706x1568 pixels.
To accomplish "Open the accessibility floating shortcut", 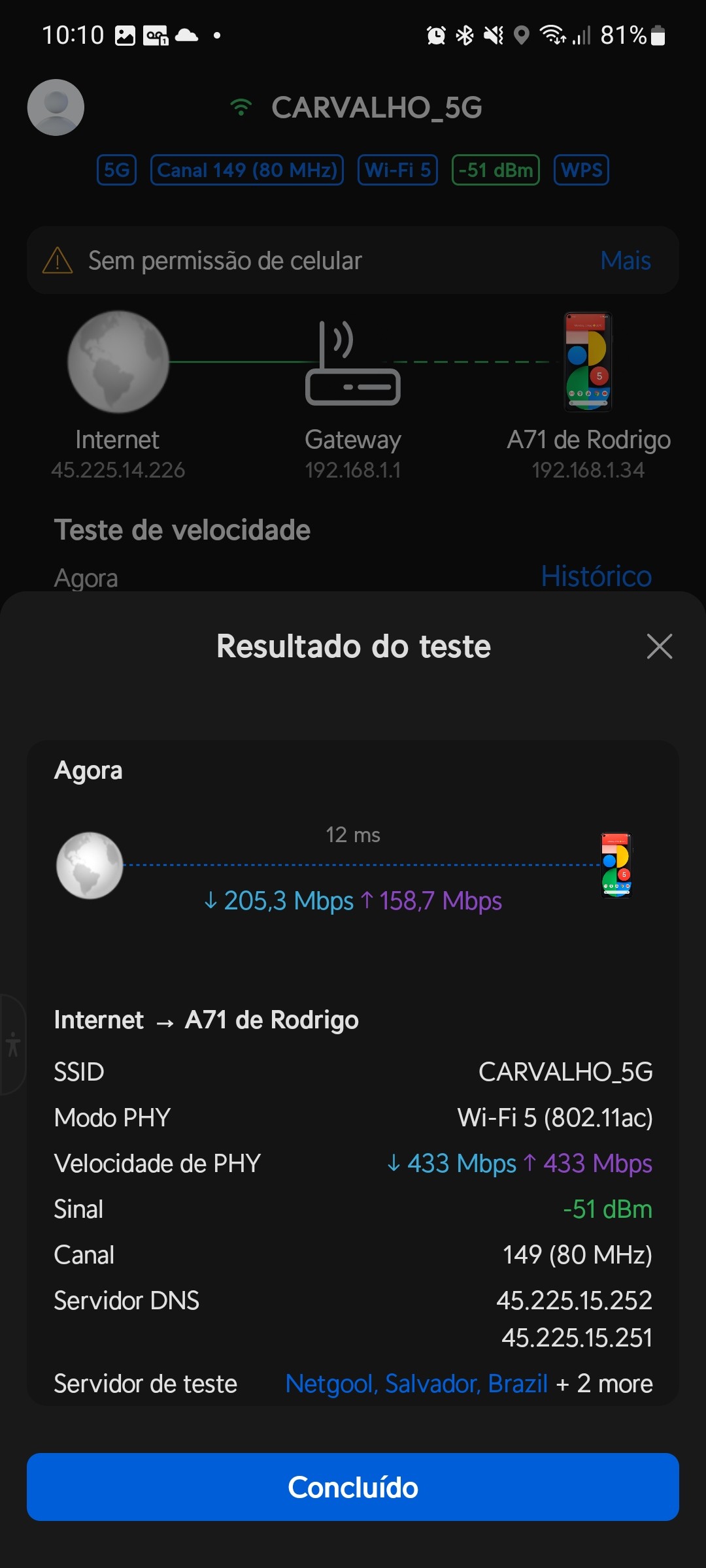I will click(12, 1044).
